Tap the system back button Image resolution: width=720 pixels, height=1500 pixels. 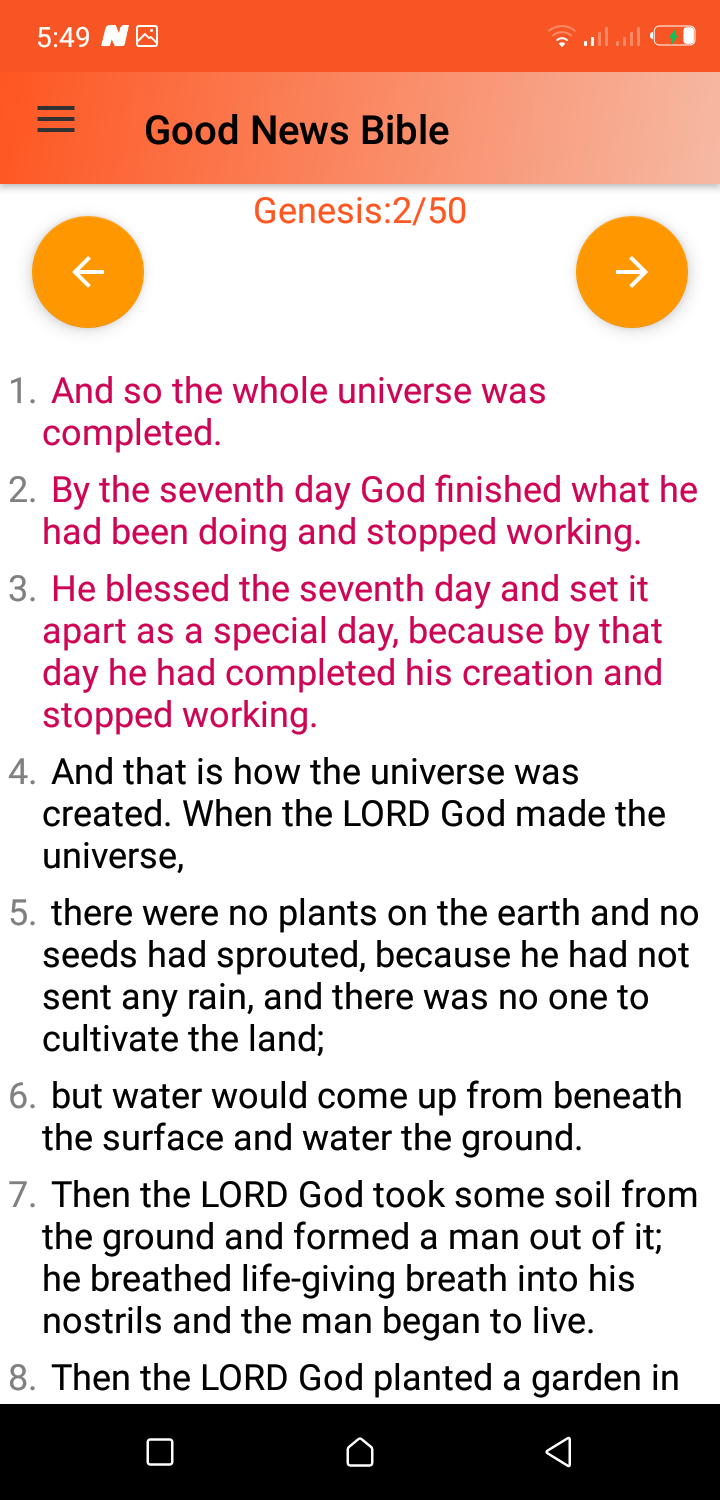click(559, 1451)
